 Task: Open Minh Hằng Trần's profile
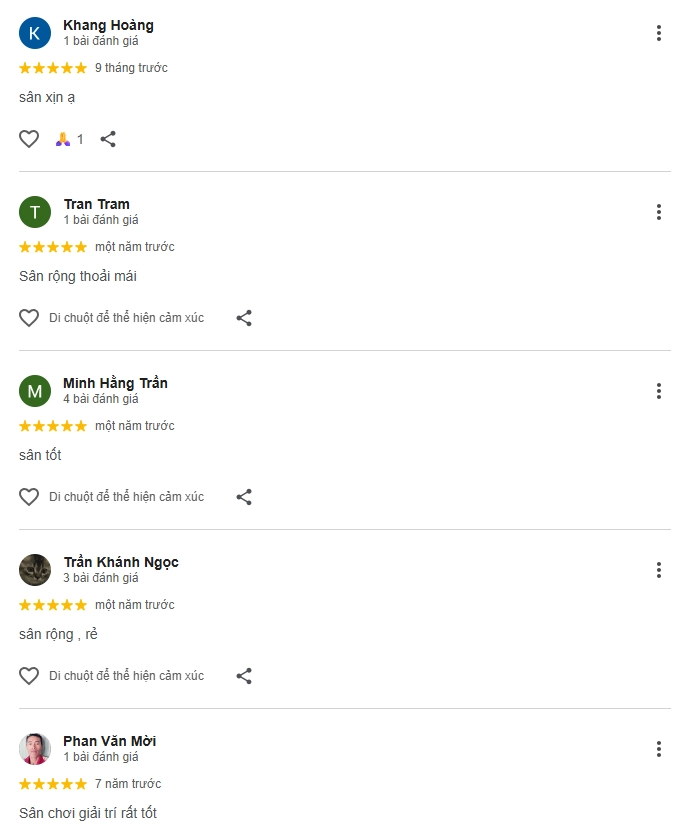pos(115,383)
